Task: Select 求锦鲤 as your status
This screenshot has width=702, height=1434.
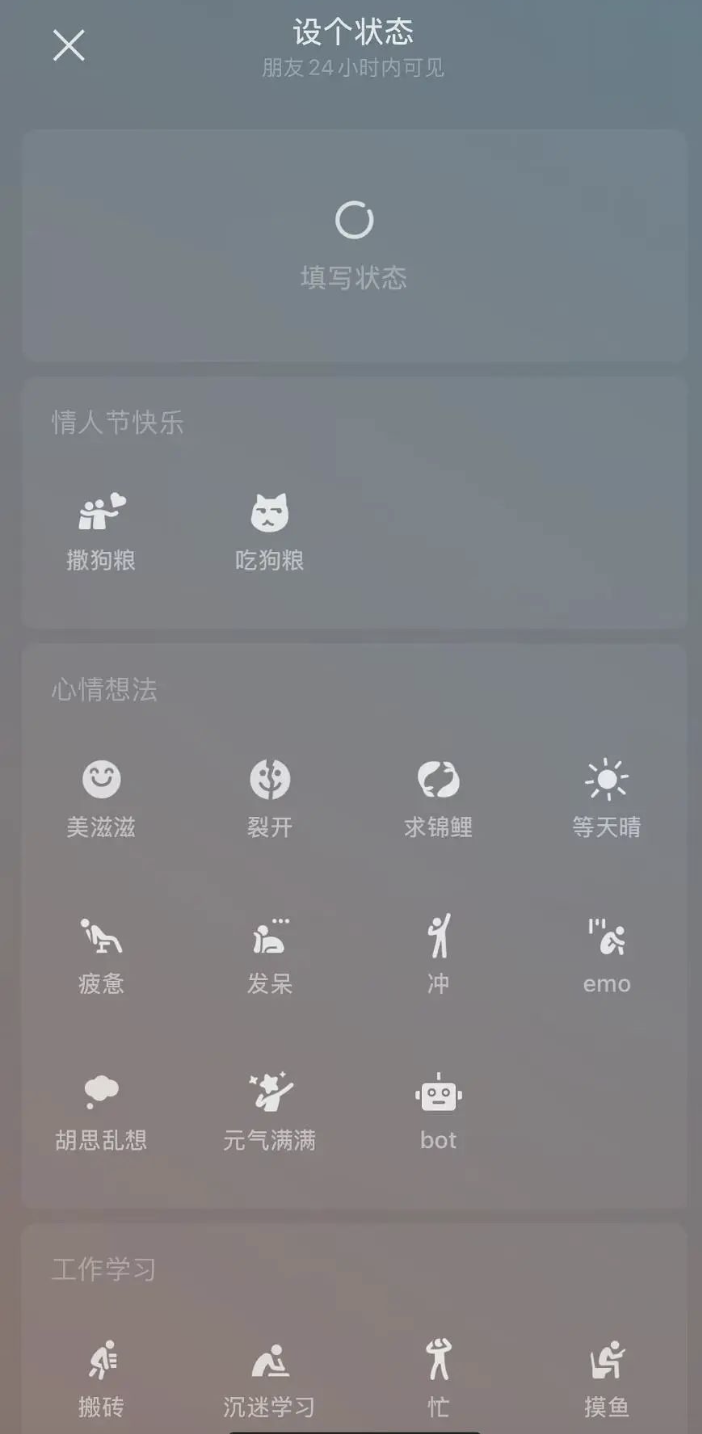Action: [x=438, y=798]
